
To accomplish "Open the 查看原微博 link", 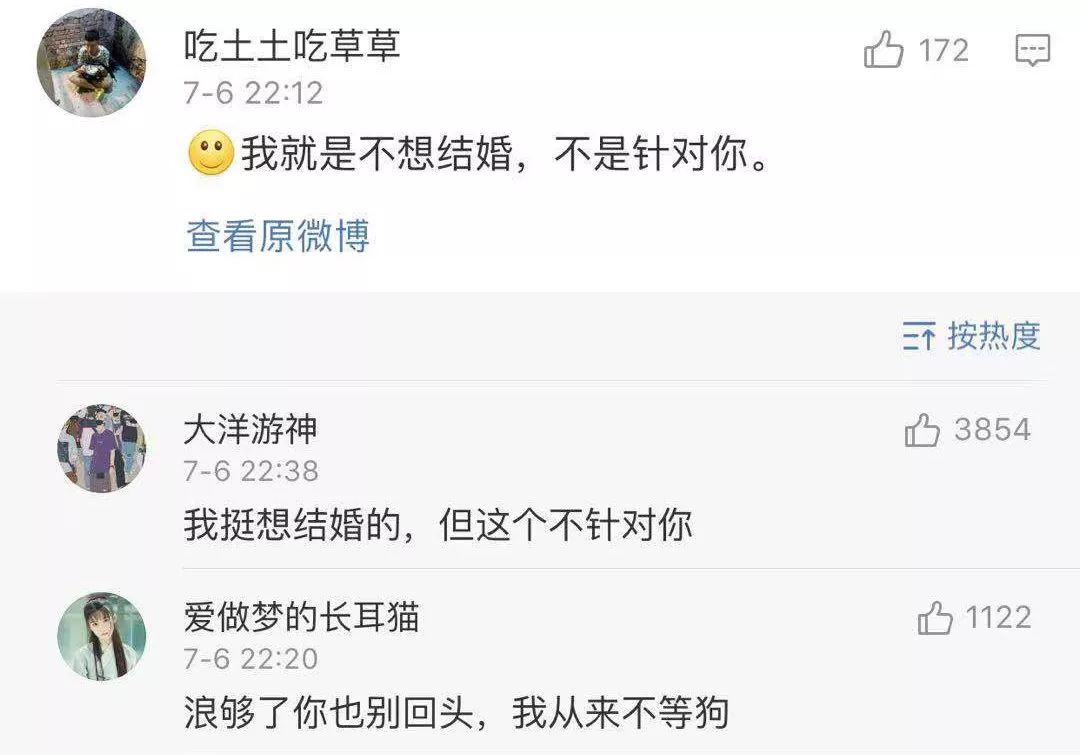I will click(x=278, y=235).
